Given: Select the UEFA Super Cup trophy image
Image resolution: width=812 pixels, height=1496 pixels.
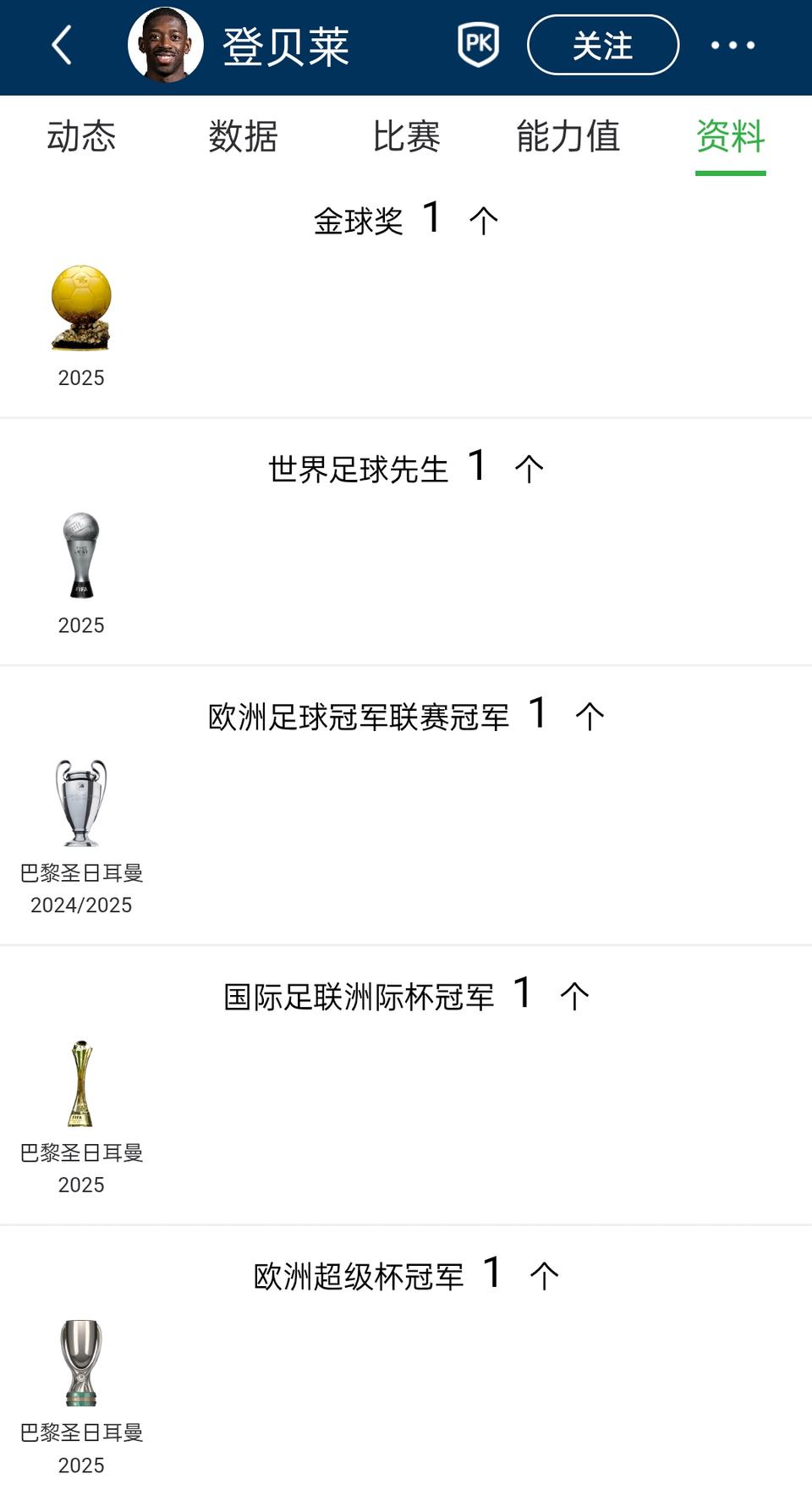Looking at the screenshot, I should [81, 1362].
